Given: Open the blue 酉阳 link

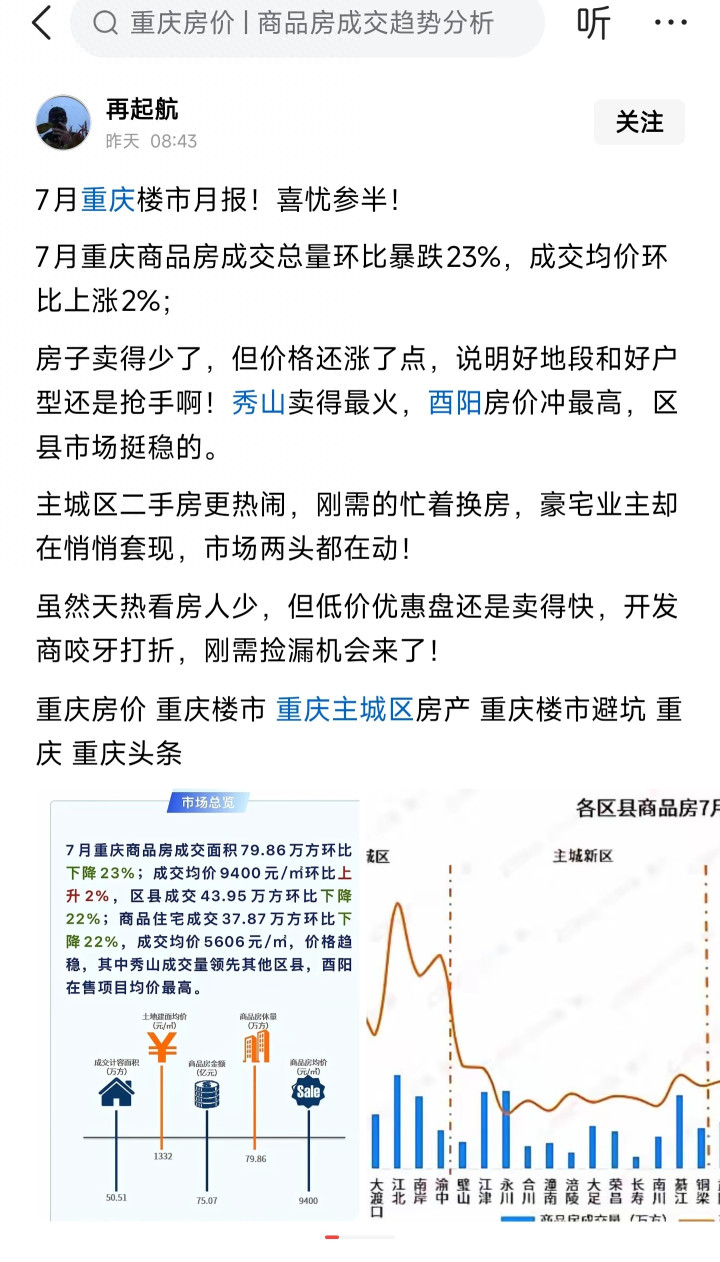Looking at the screenshot, I should tap(455, 403).
